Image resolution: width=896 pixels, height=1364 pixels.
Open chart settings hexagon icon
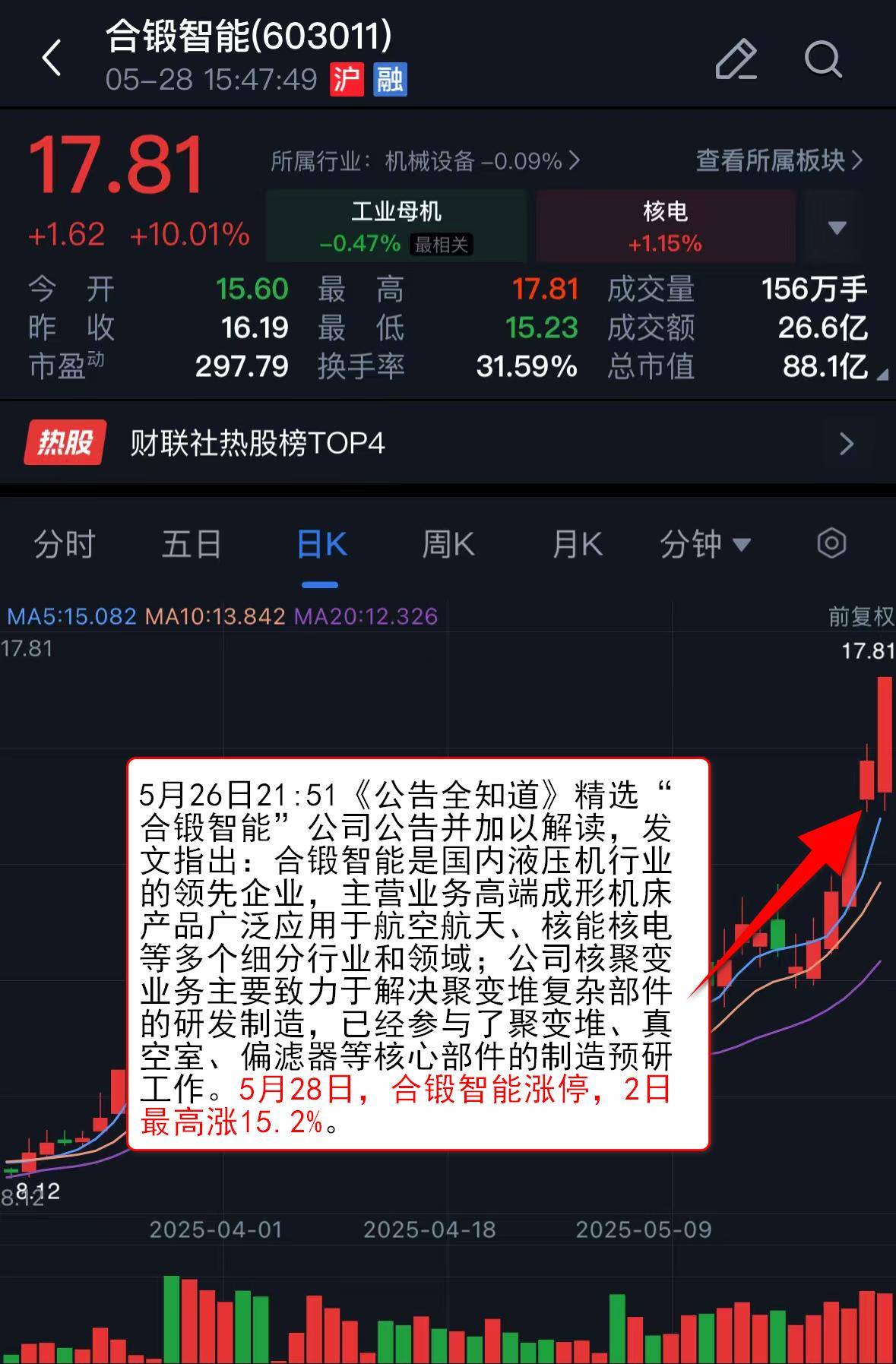(831, 544)
